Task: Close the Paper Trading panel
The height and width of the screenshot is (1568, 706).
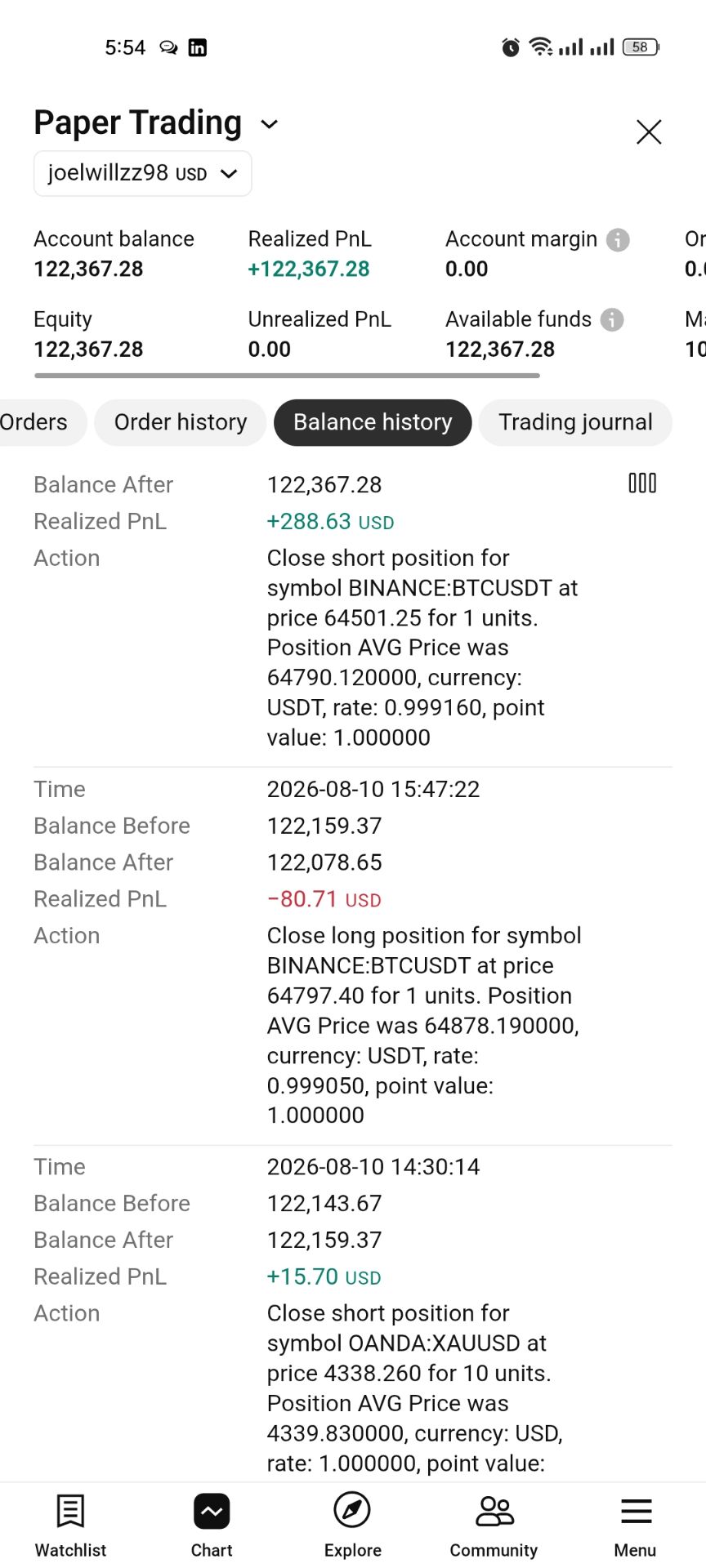Action: pos(648,131)
